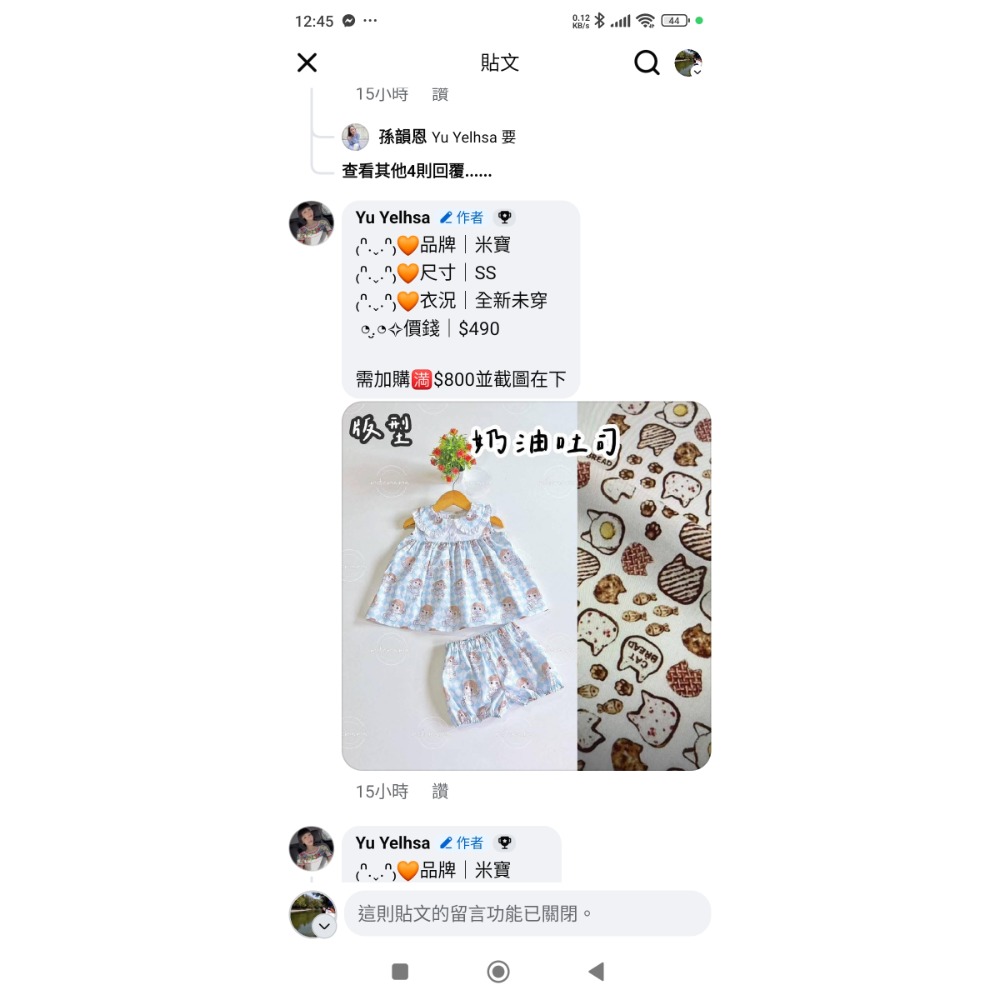Go to the home screen
Screen dimensions: 1000x1000
[498, 971]
